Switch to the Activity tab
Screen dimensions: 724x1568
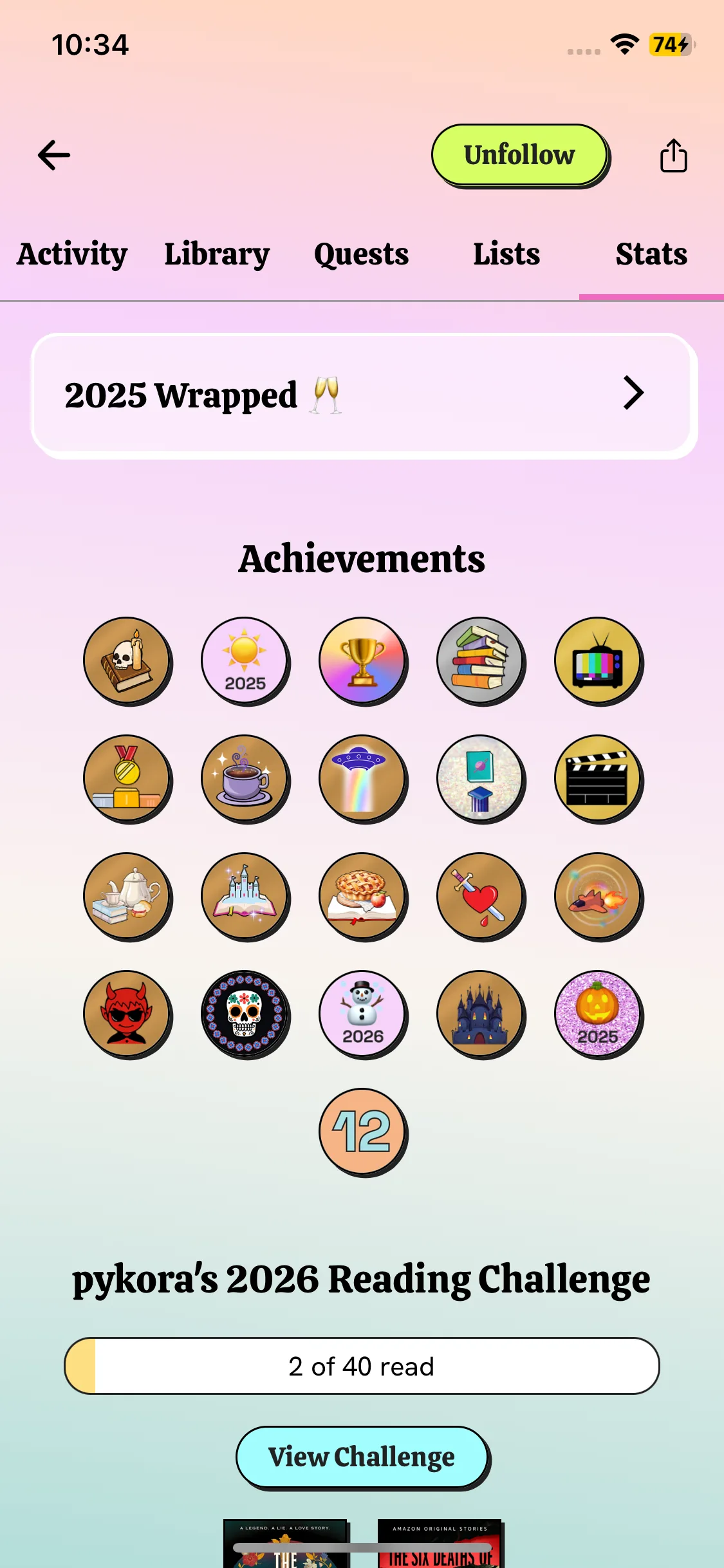pyautogui.click(x=72, y=254)
